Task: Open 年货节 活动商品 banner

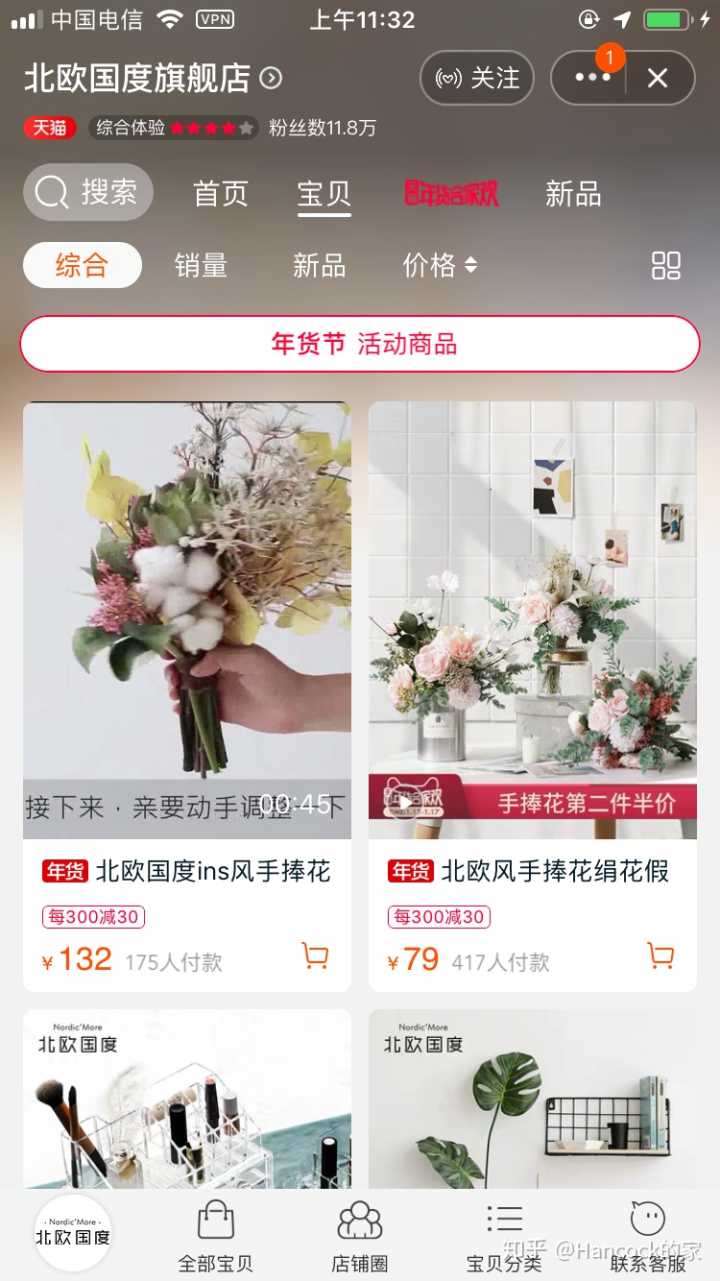Action: pyautogui.click(x=360, y=344)
